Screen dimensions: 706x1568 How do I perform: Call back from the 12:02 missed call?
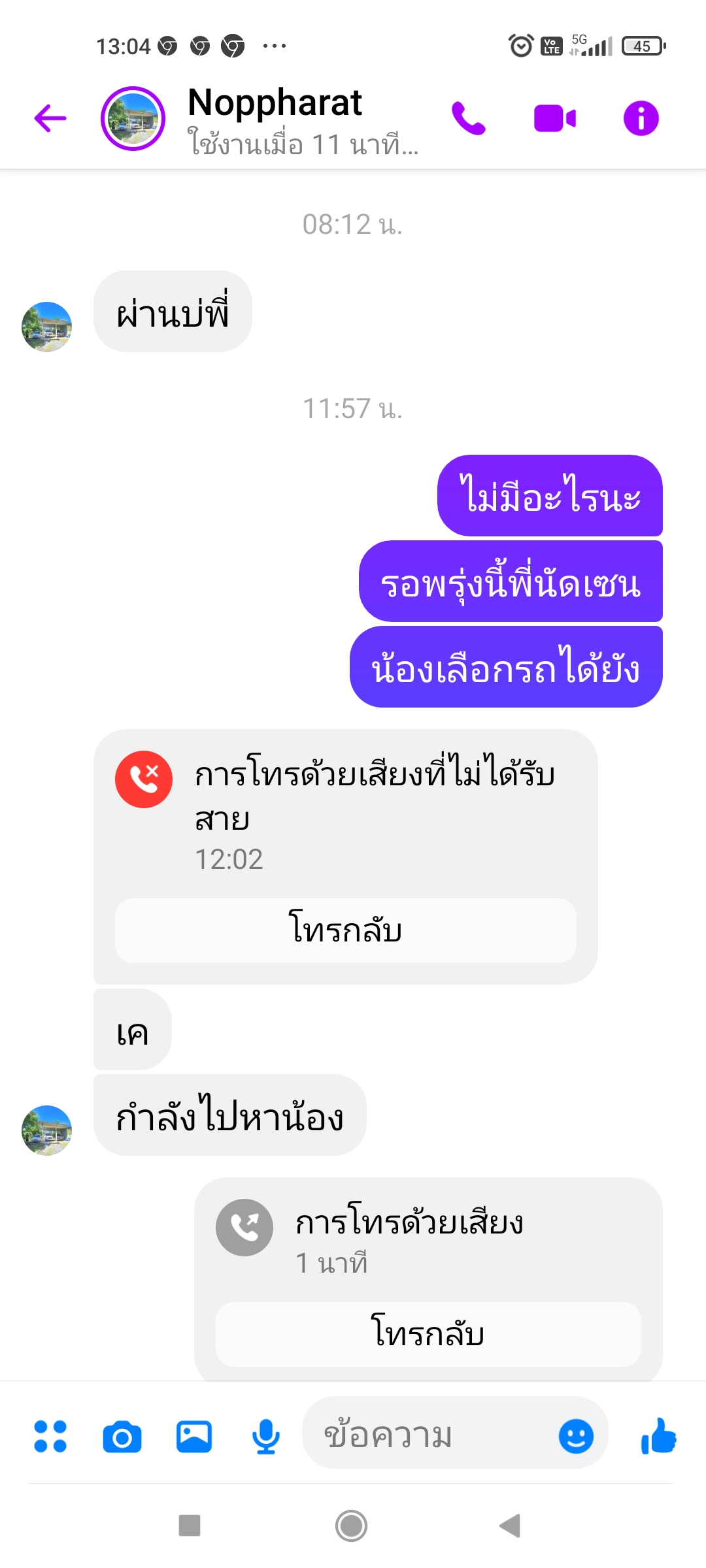tap(346, 930)
